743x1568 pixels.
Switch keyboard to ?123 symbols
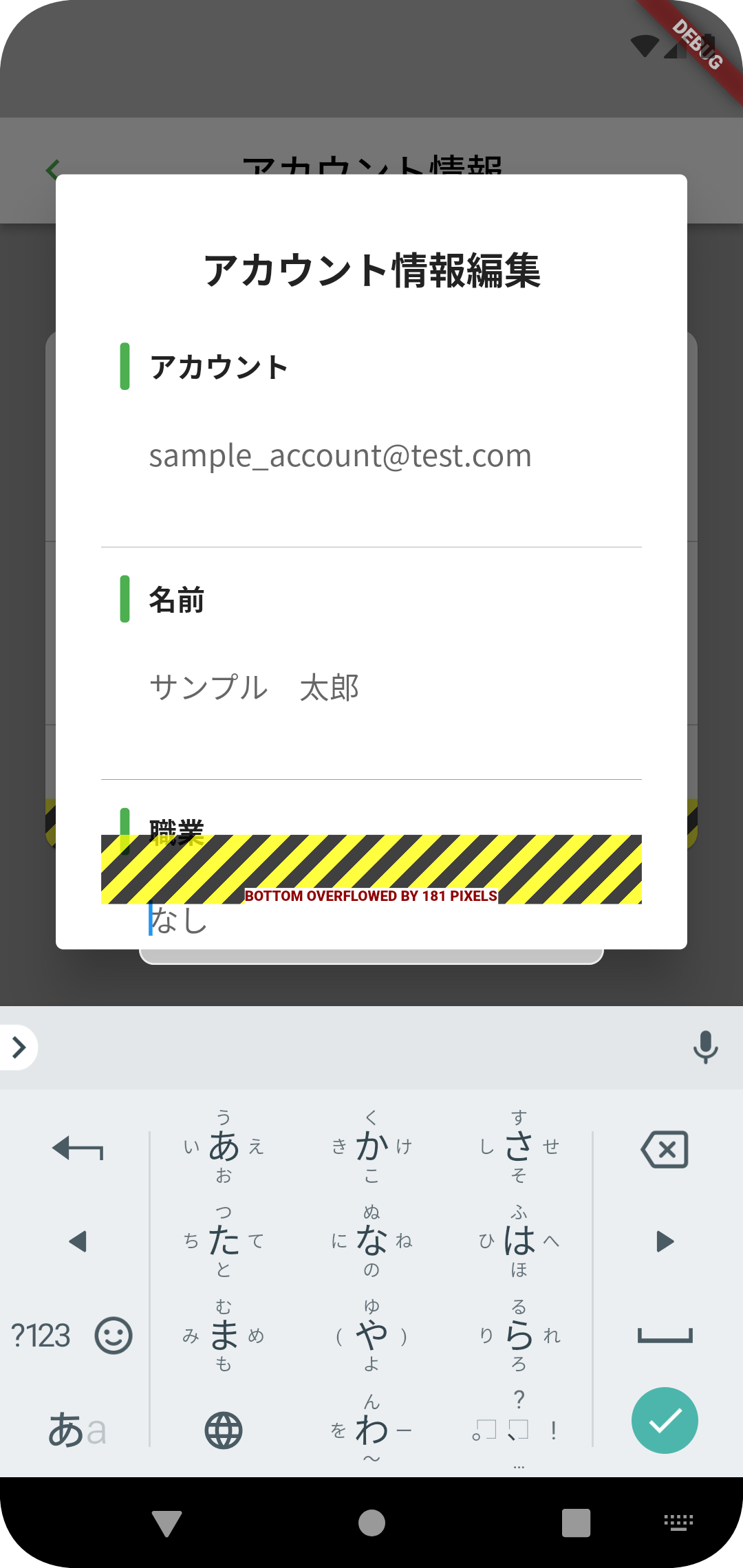point(41,1336)
